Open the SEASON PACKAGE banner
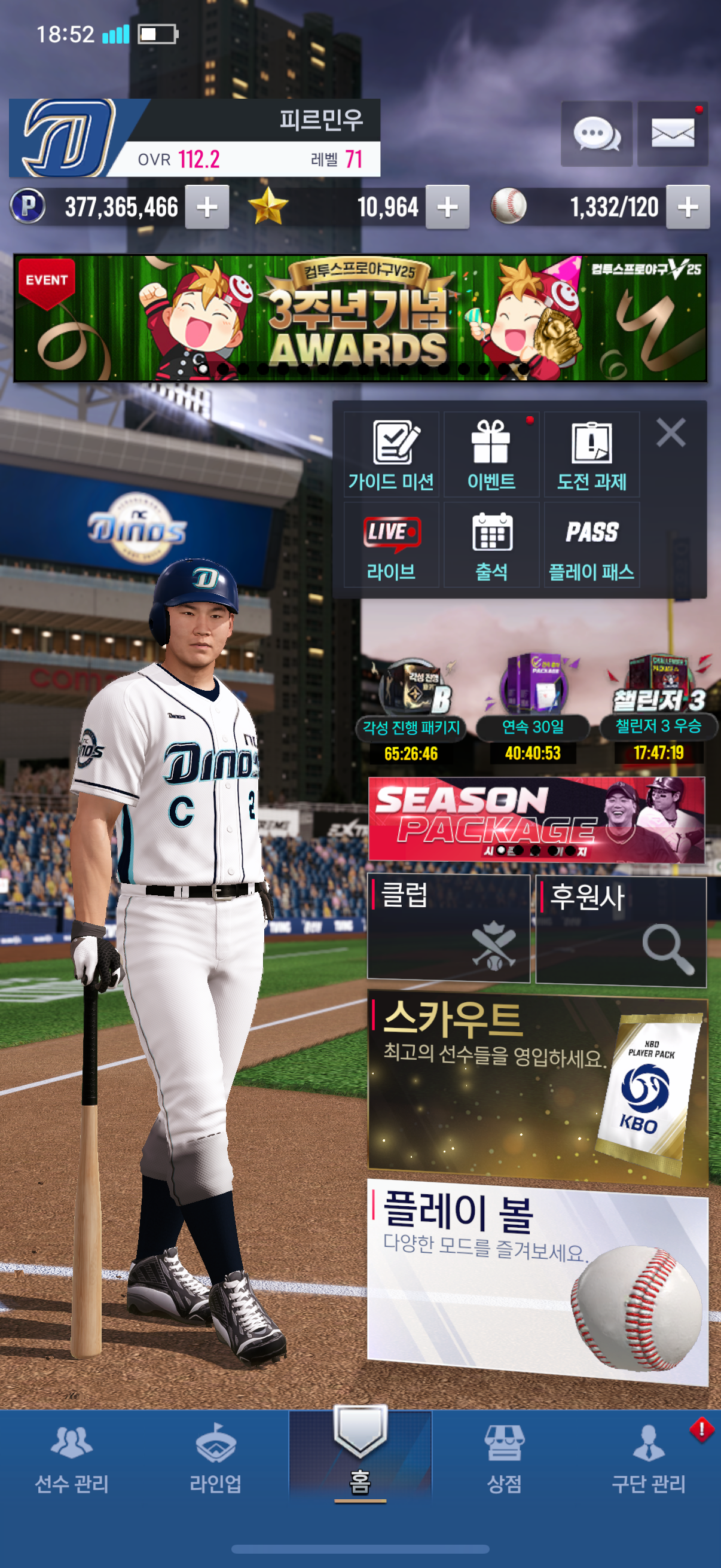721x1568 pixels. pyautogui.click(x=536, y=819)
